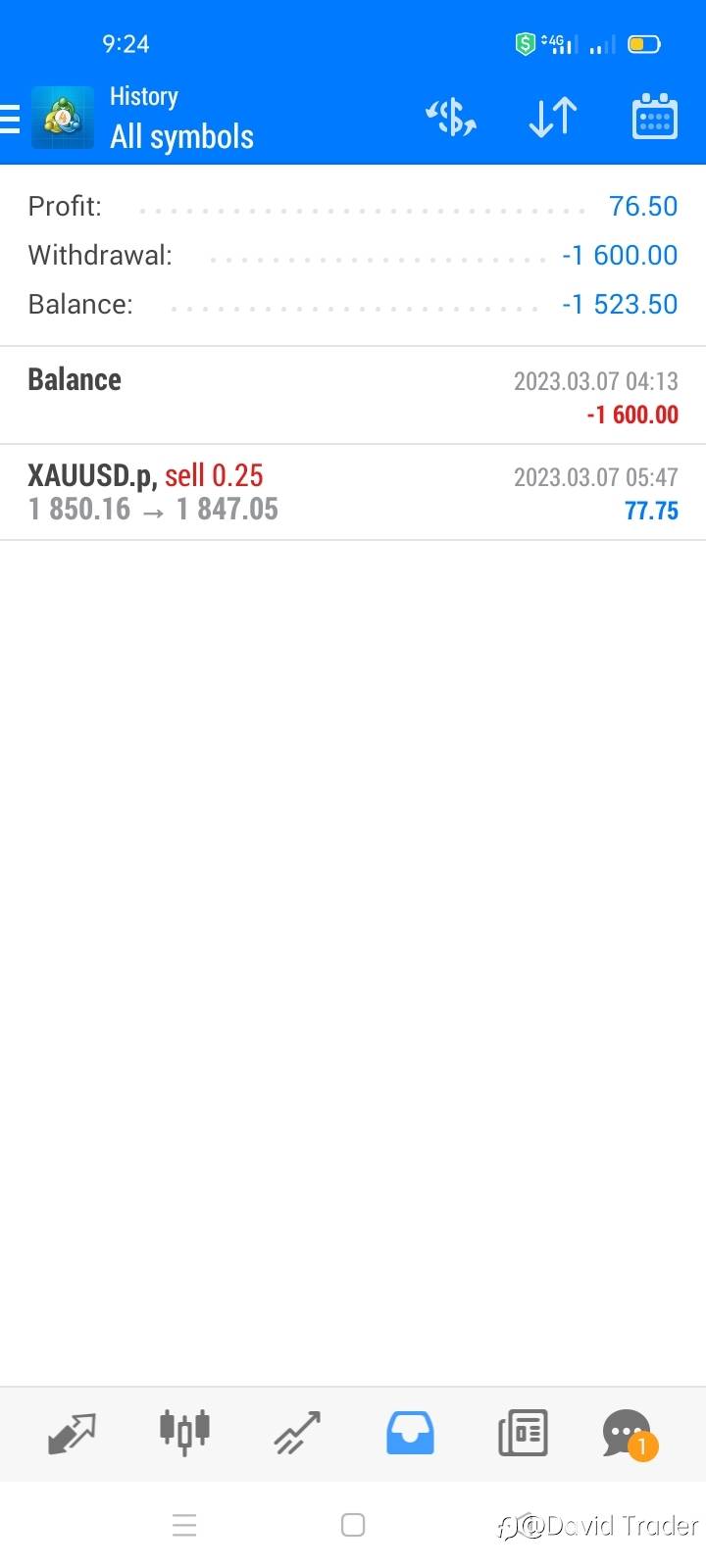Switch to the candlestick Chart tab
The image size is (706, 1568).
(184, 1433)
